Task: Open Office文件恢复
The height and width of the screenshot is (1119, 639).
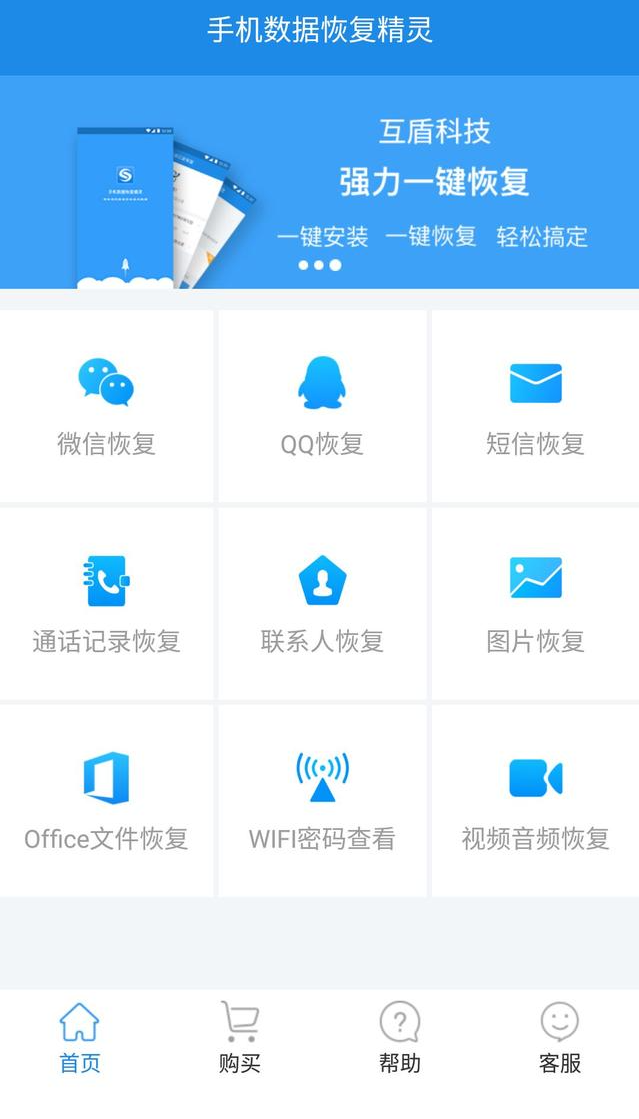Action: tap(106, 801)
